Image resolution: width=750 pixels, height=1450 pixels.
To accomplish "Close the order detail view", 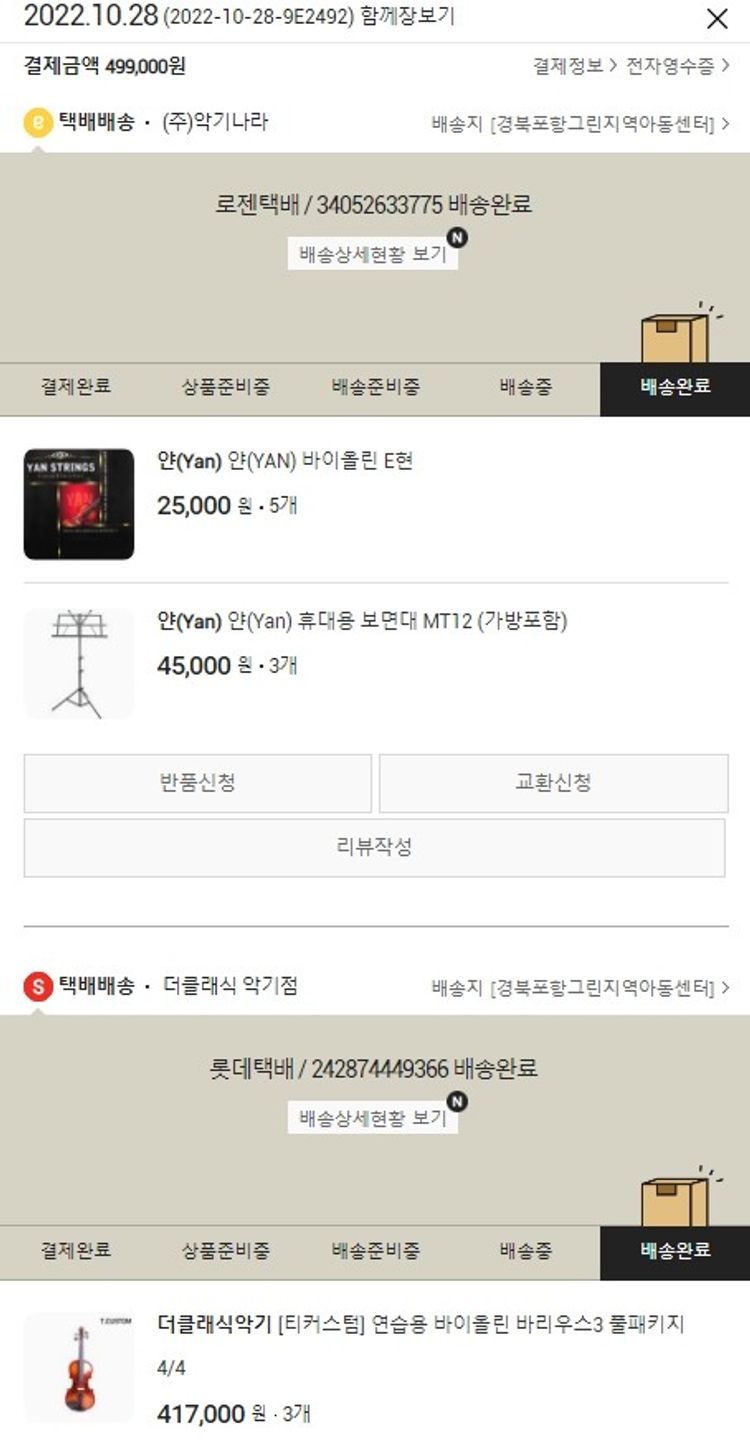I will 717,19.
